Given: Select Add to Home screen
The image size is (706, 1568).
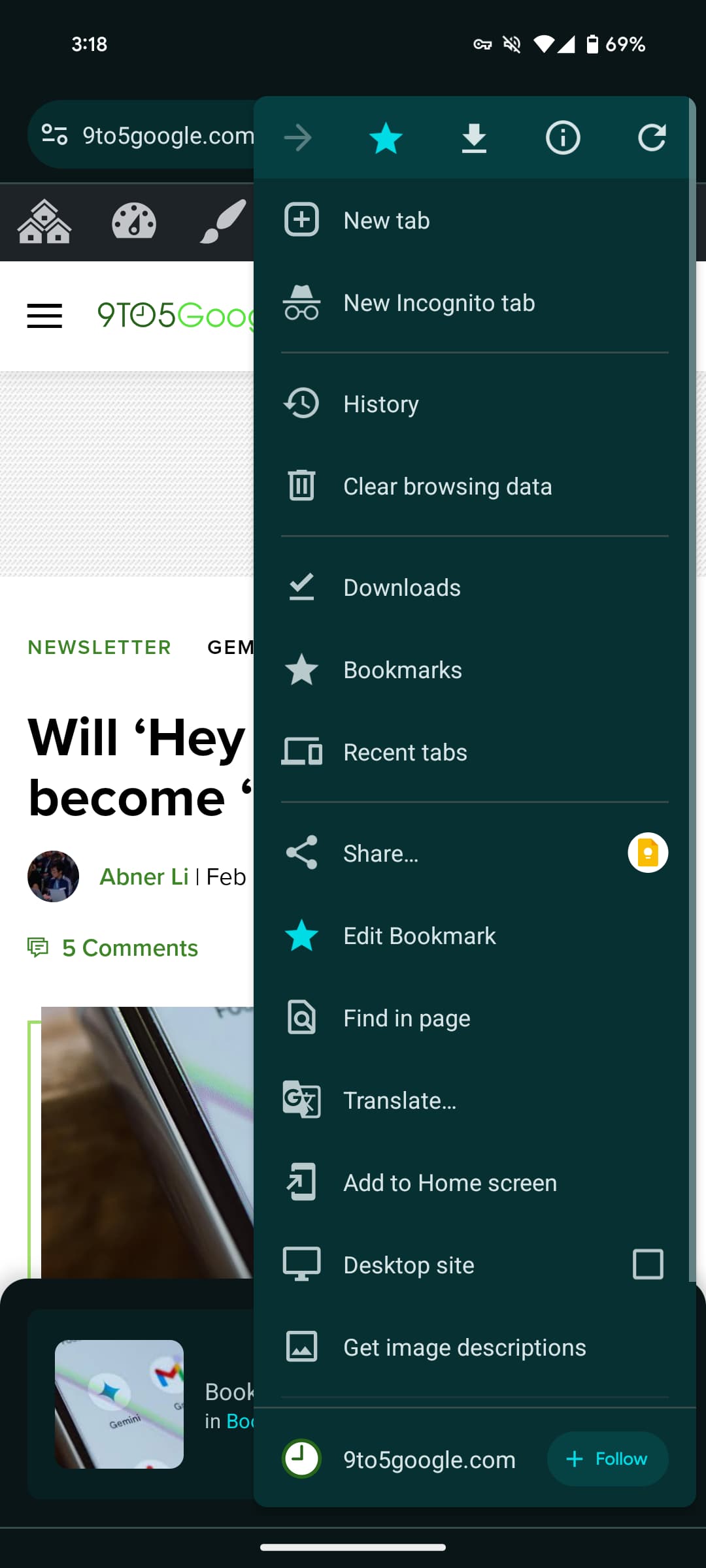Looking at the screenshot, I should click(450, 1183).
